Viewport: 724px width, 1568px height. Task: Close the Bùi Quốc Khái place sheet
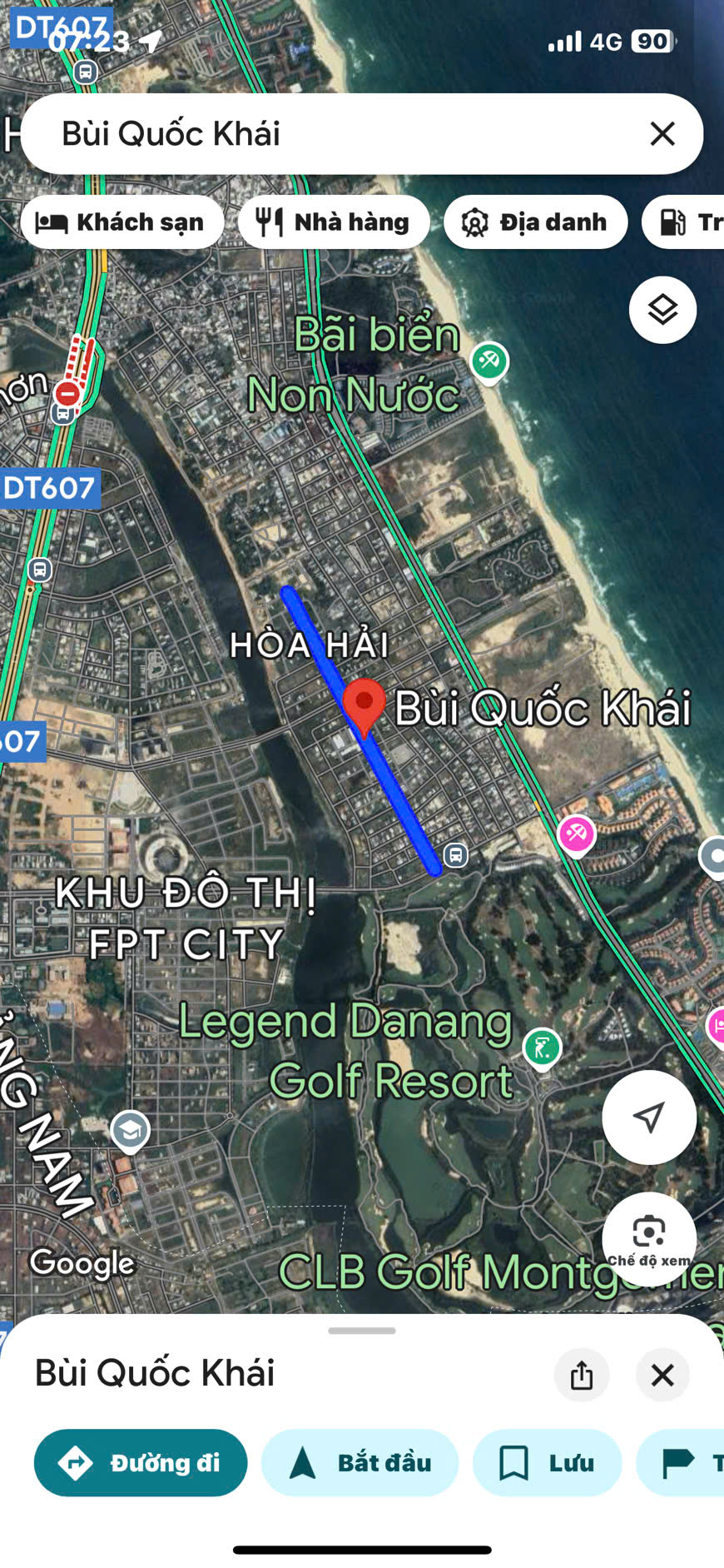tap(662, 1375)
